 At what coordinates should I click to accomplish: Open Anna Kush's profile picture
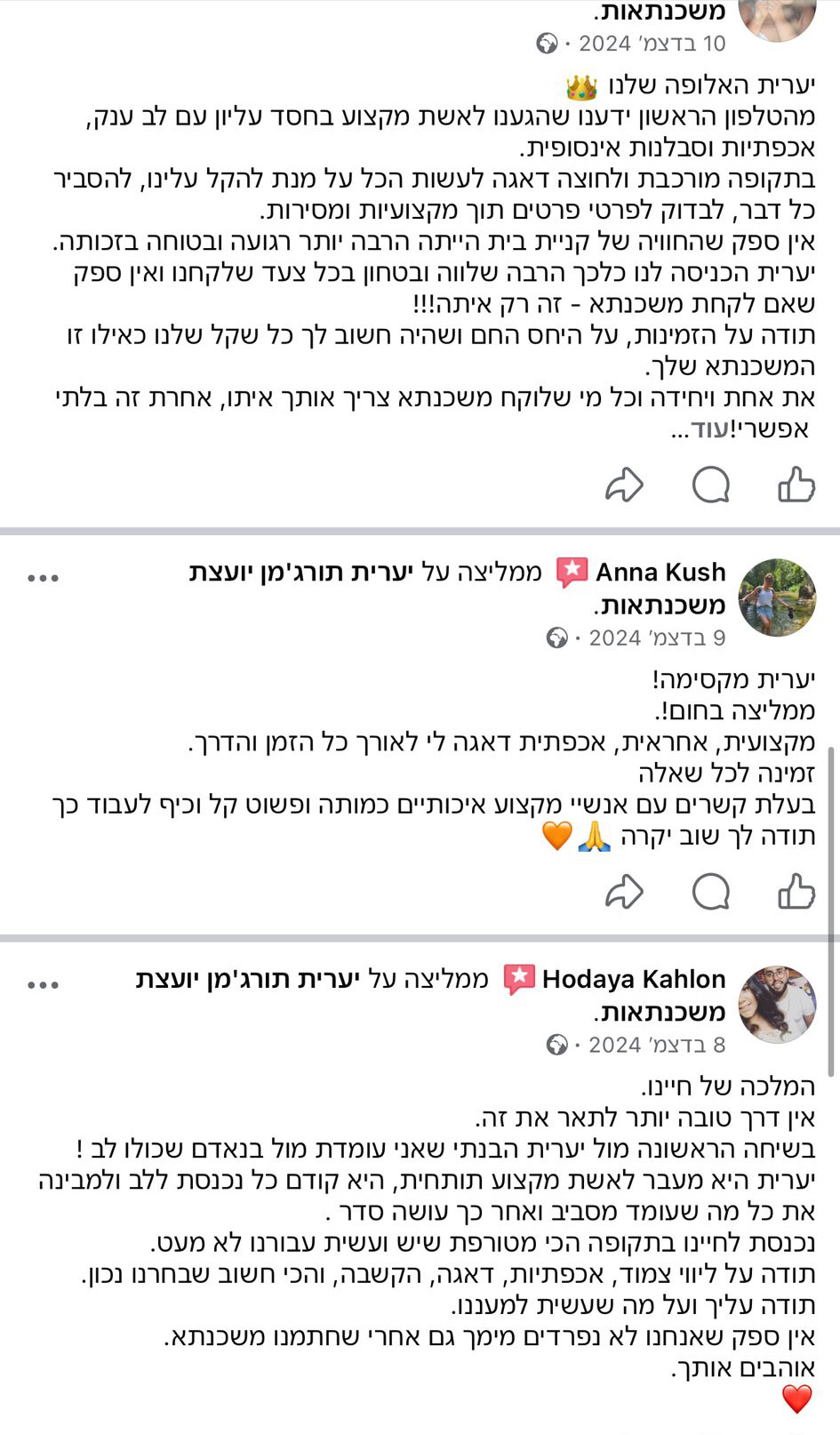click(x=777, y=597)
